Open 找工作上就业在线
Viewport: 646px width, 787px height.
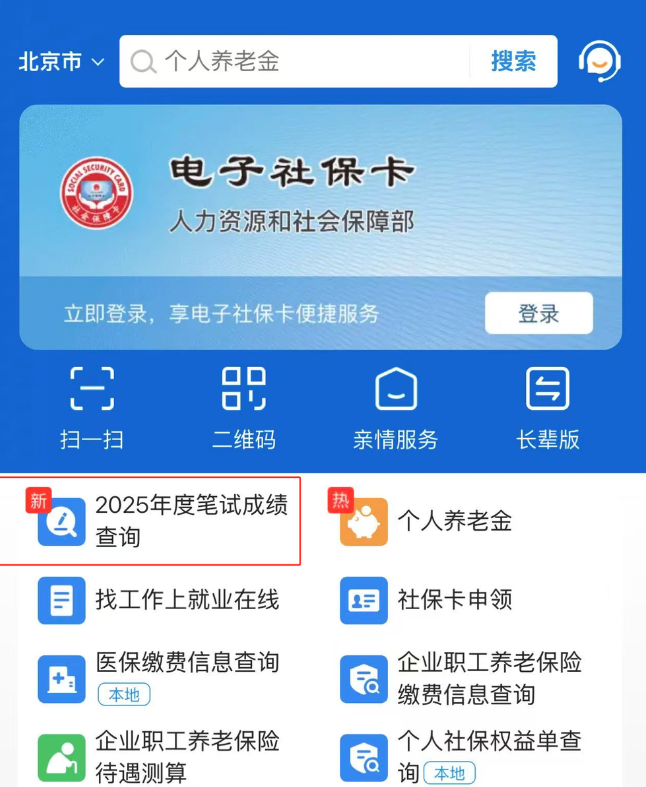point(160,600)
